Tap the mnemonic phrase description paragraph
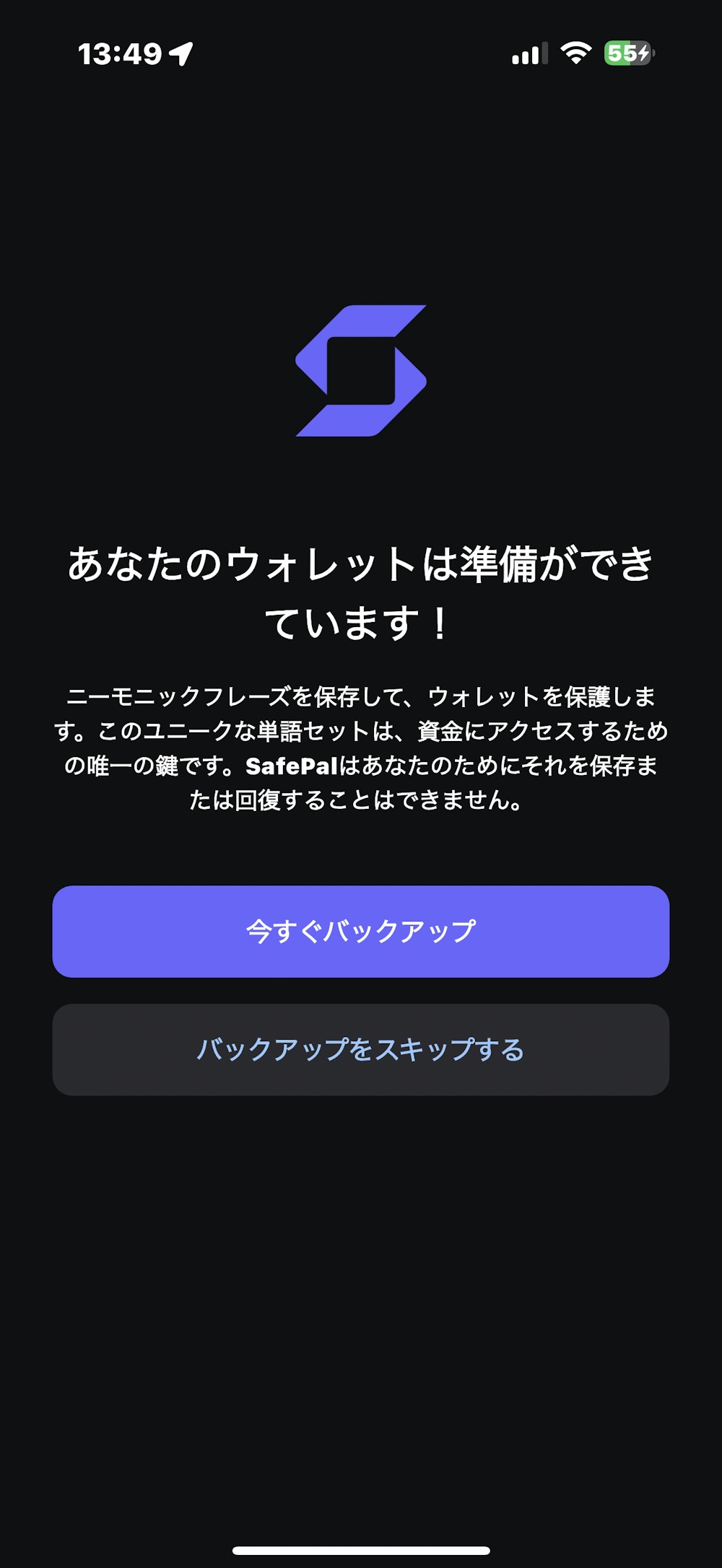Viewport: 722px width, 1568px height. 361,747
